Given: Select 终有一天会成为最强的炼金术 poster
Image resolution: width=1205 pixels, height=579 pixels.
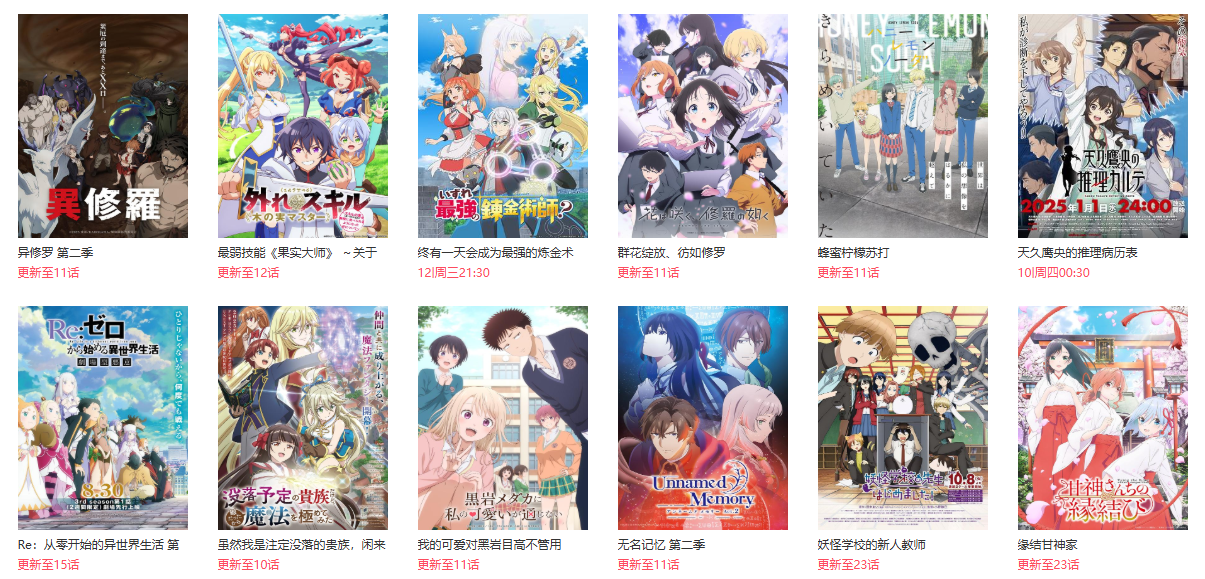Looking at the screenshot, I should coord(503,126).
